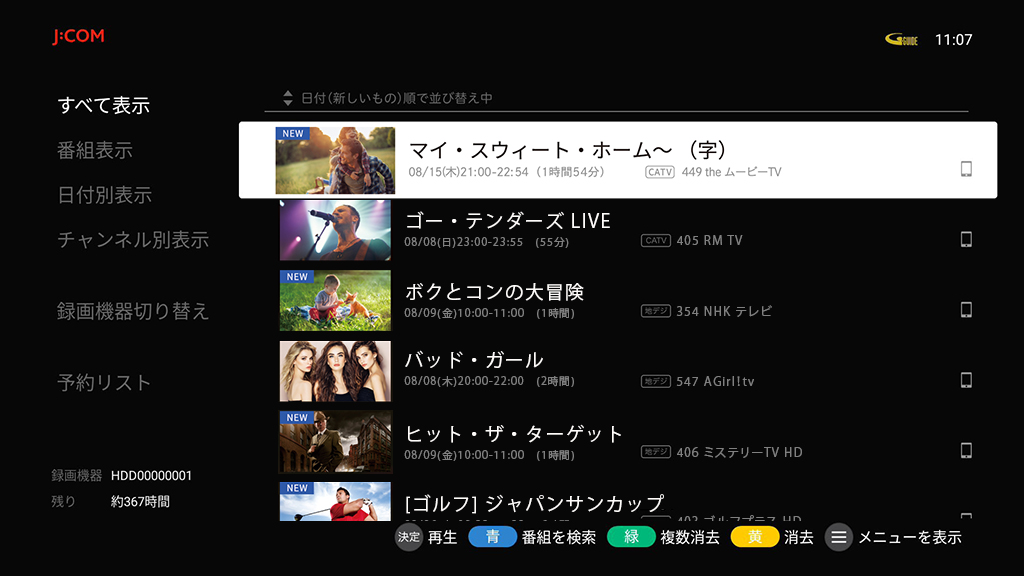Select すべて表示 in the side menu
Image resolution: width=1024 pixels, height=576 pixels.
click(104, 105)
